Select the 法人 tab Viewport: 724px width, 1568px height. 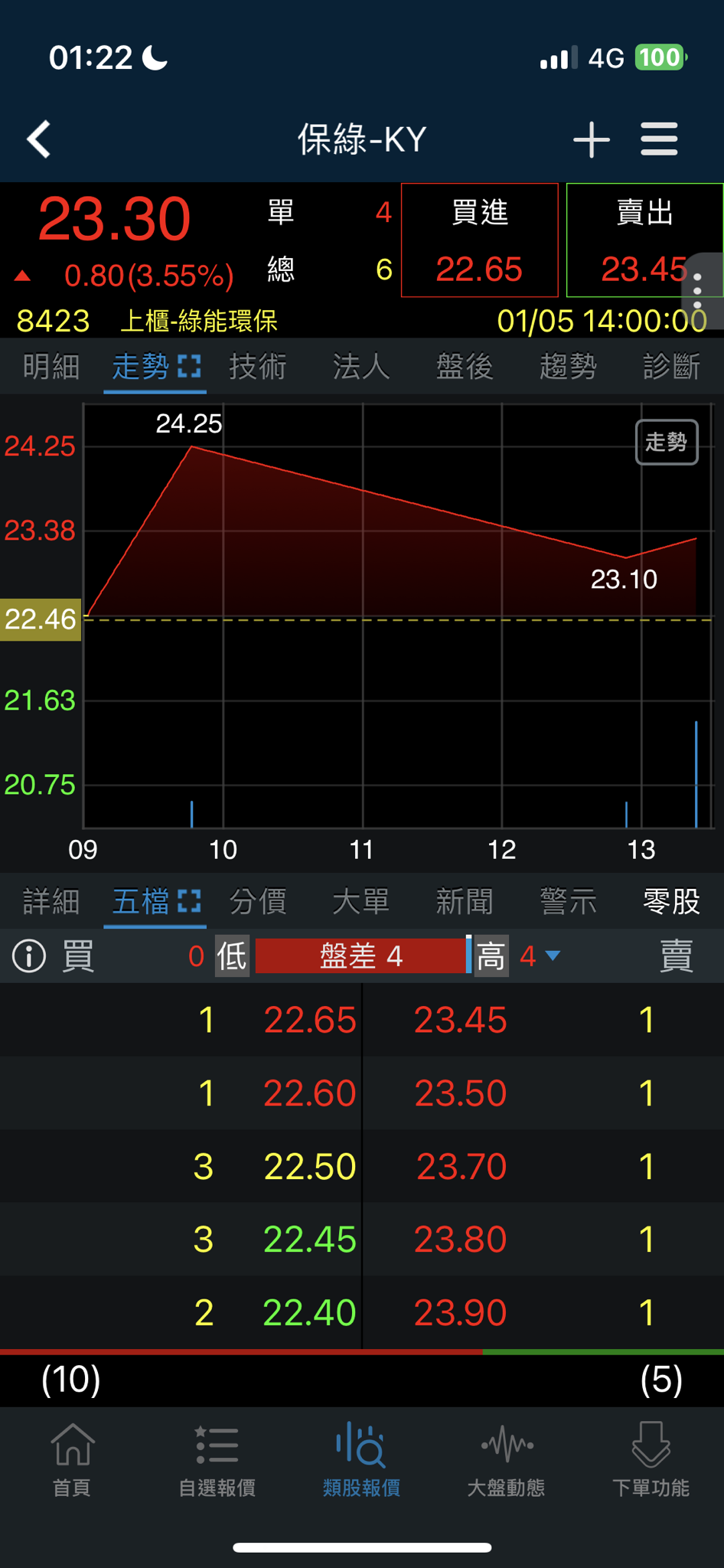point(361,367)
